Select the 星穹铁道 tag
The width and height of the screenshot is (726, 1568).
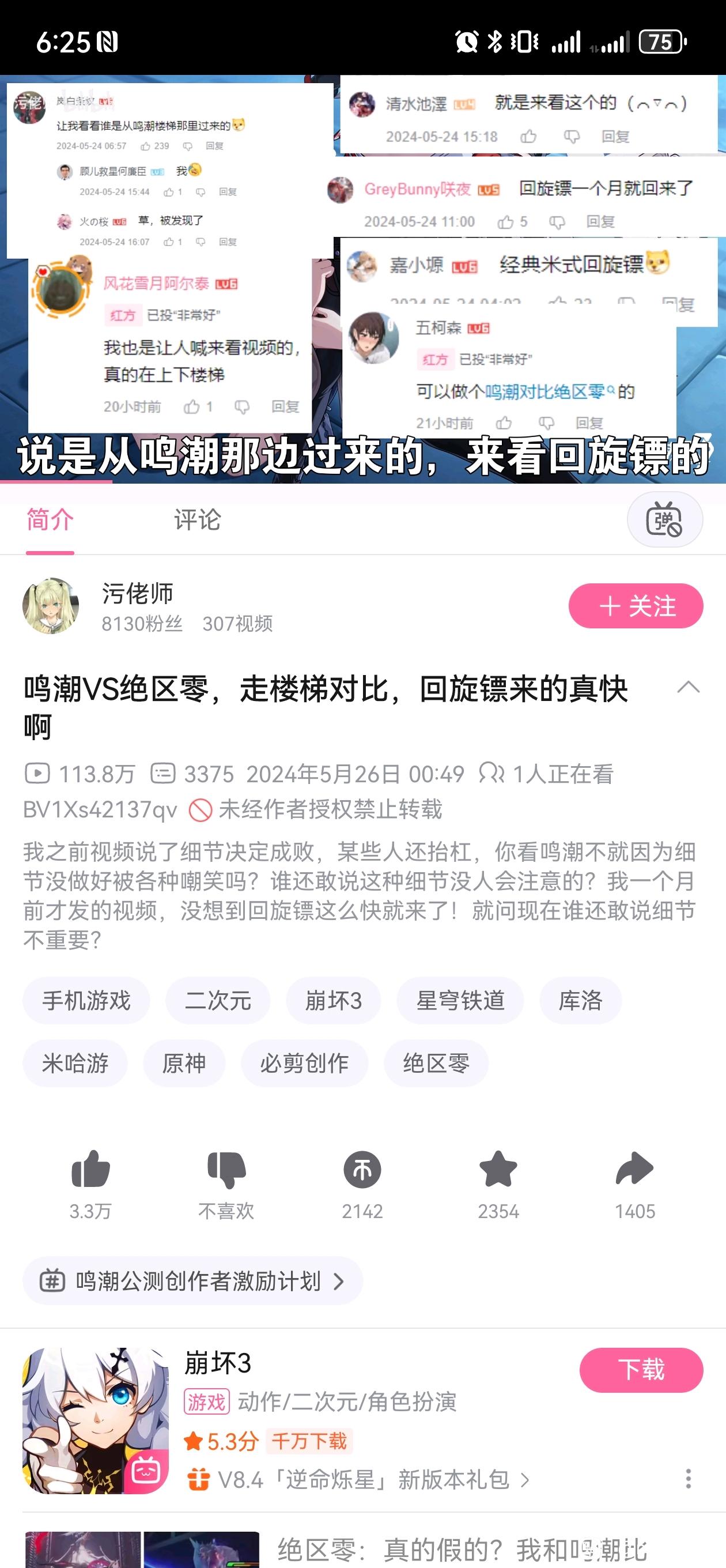(x=460, y=1001)
